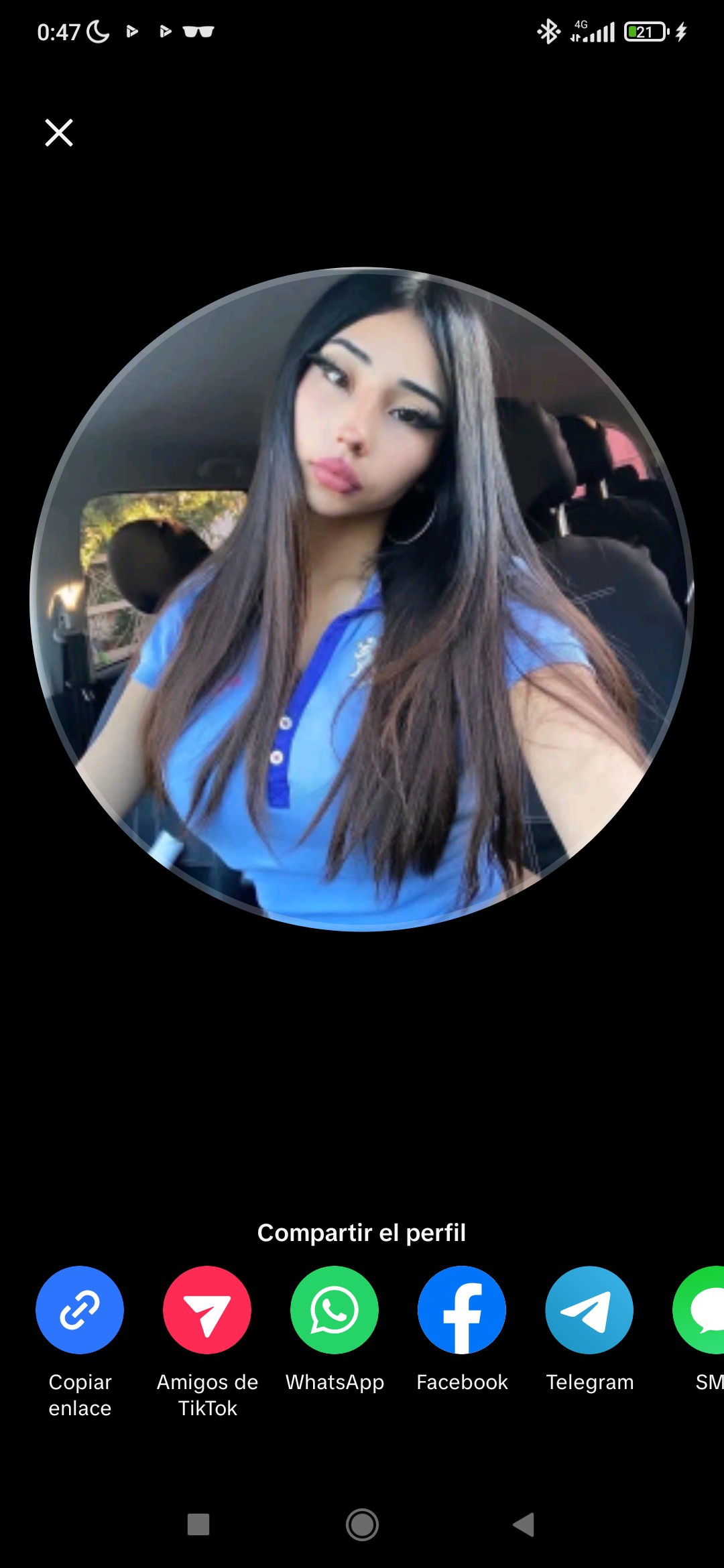This screenshot has width=724, height=1568.
Task: Go to the home screen
Action: [362, 1524]
